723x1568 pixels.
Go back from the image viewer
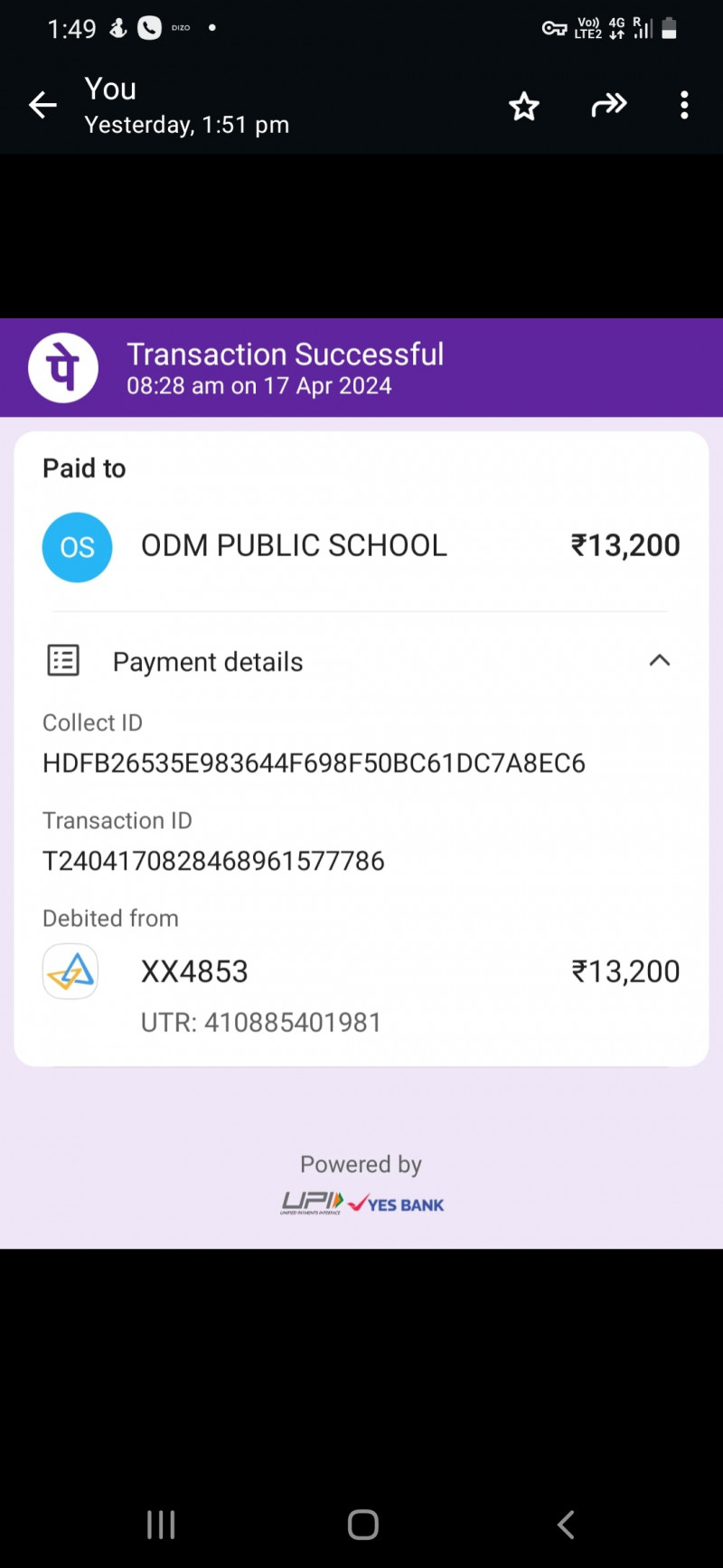point(42,105)
